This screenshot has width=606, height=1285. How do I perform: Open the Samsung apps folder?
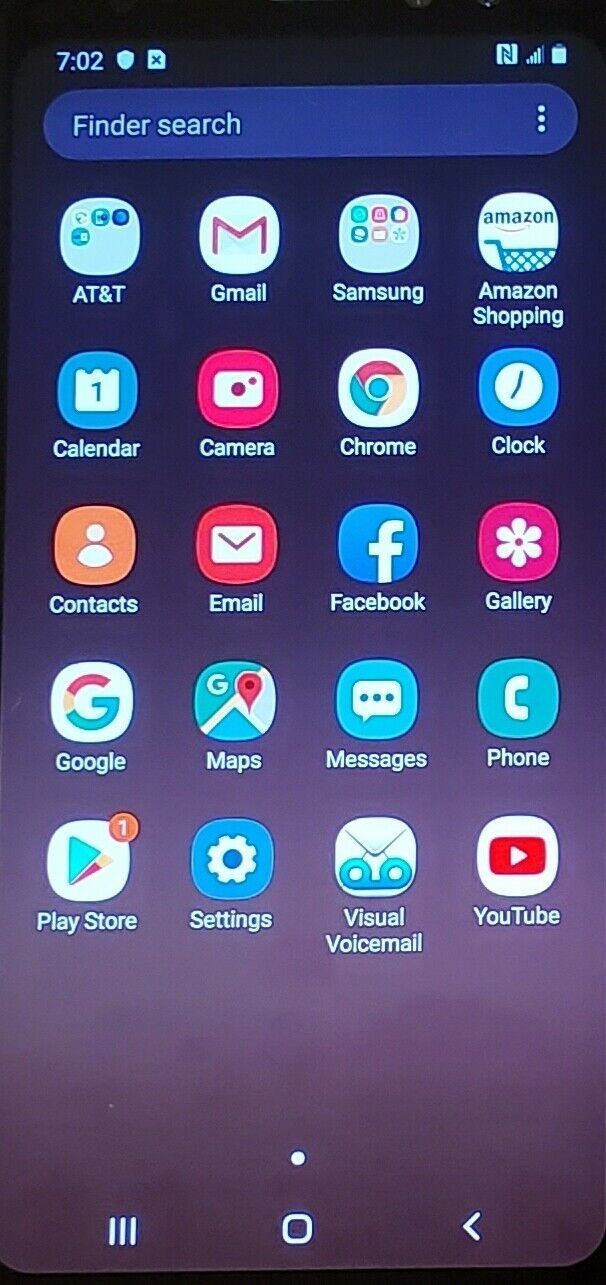pyautogui.click(x=378, y=236)
